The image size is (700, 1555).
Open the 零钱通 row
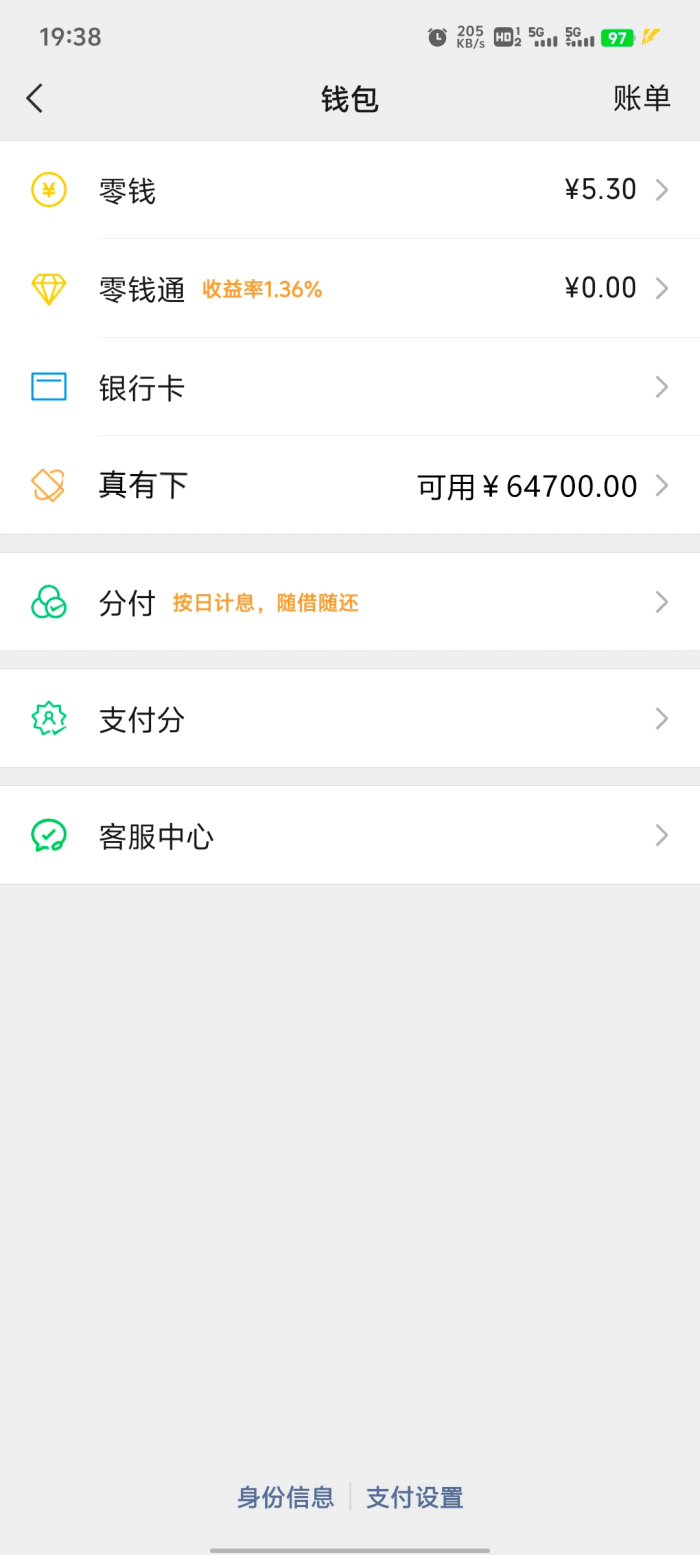[x=350, y=289]
